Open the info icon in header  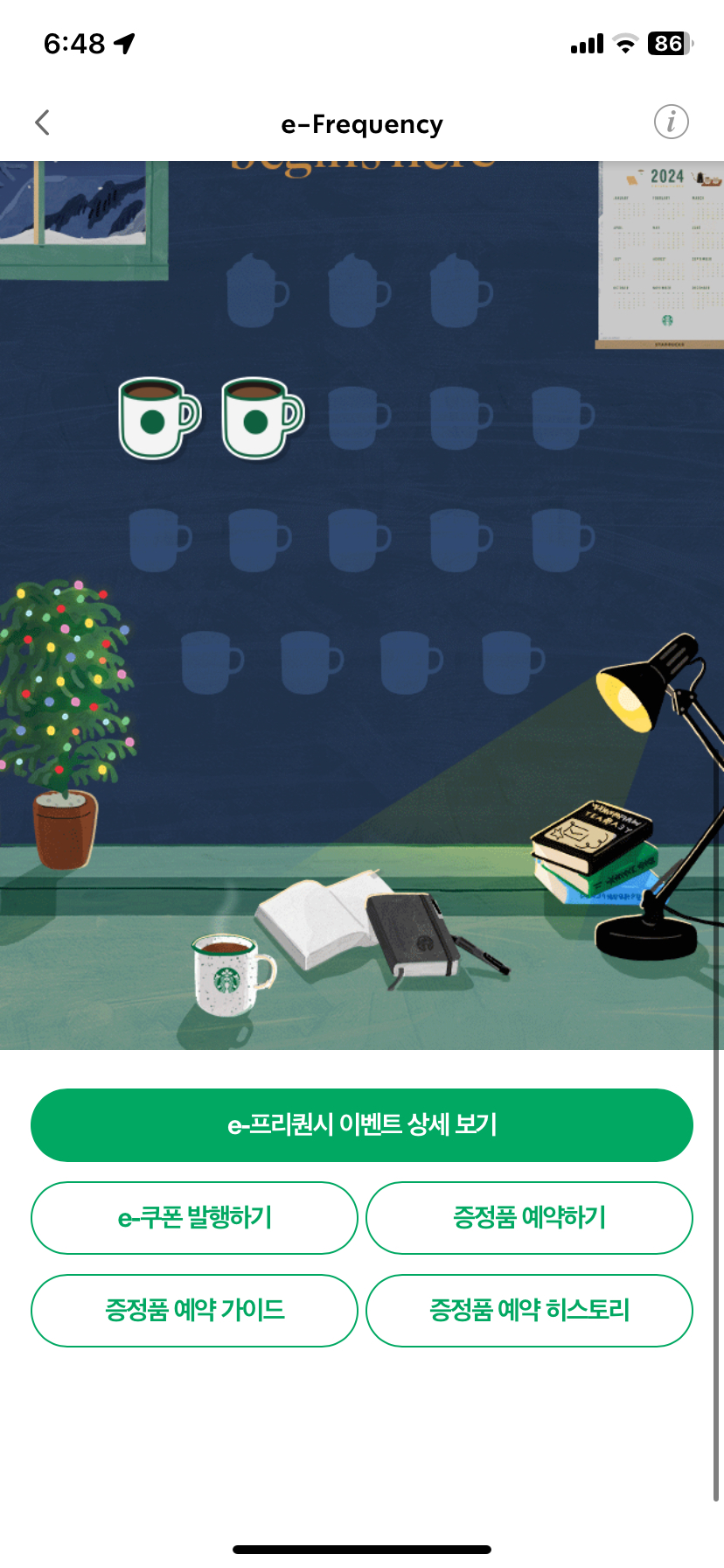(671, 122)
